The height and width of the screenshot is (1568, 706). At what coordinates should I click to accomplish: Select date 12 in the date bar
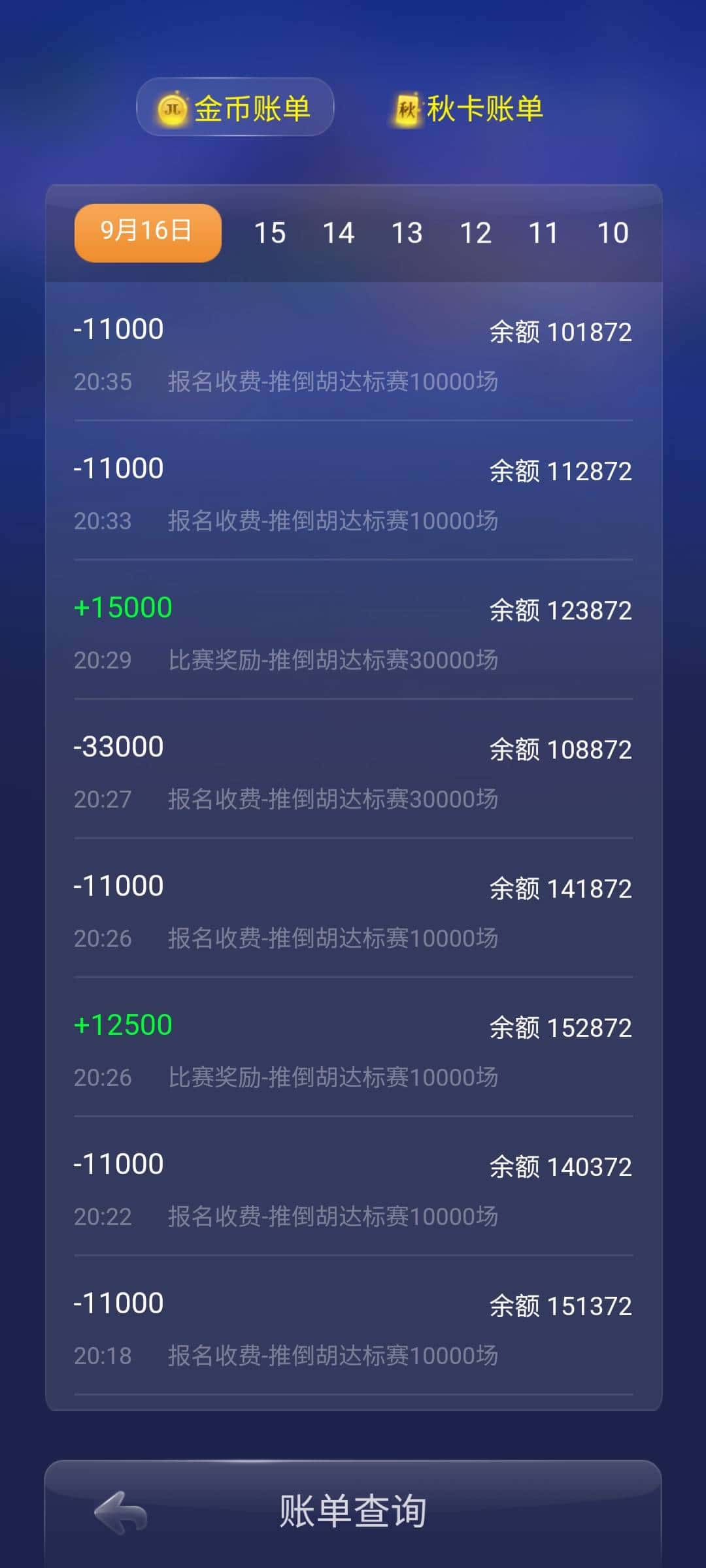pos(477,232)
